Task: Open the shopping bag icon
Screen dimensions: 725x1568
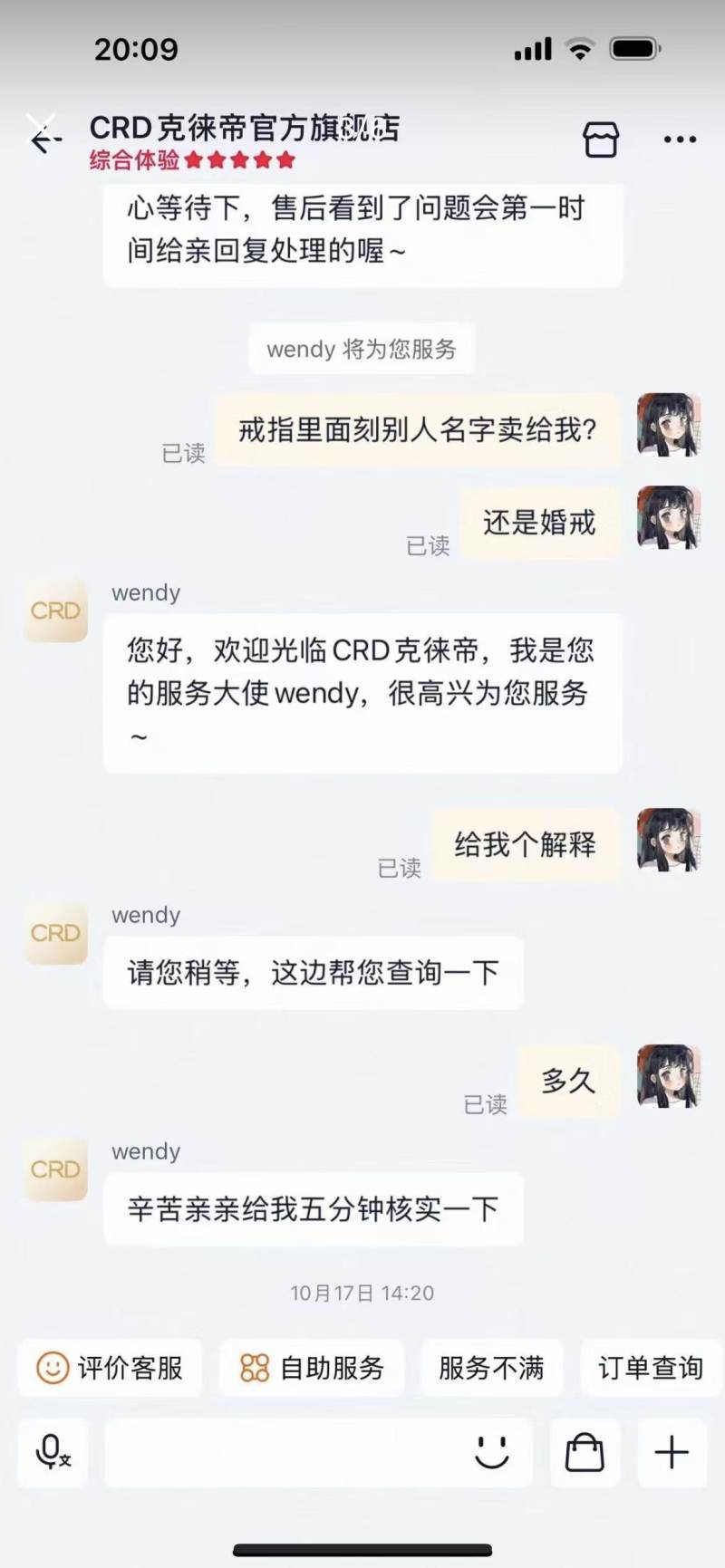Action: 585,1452
